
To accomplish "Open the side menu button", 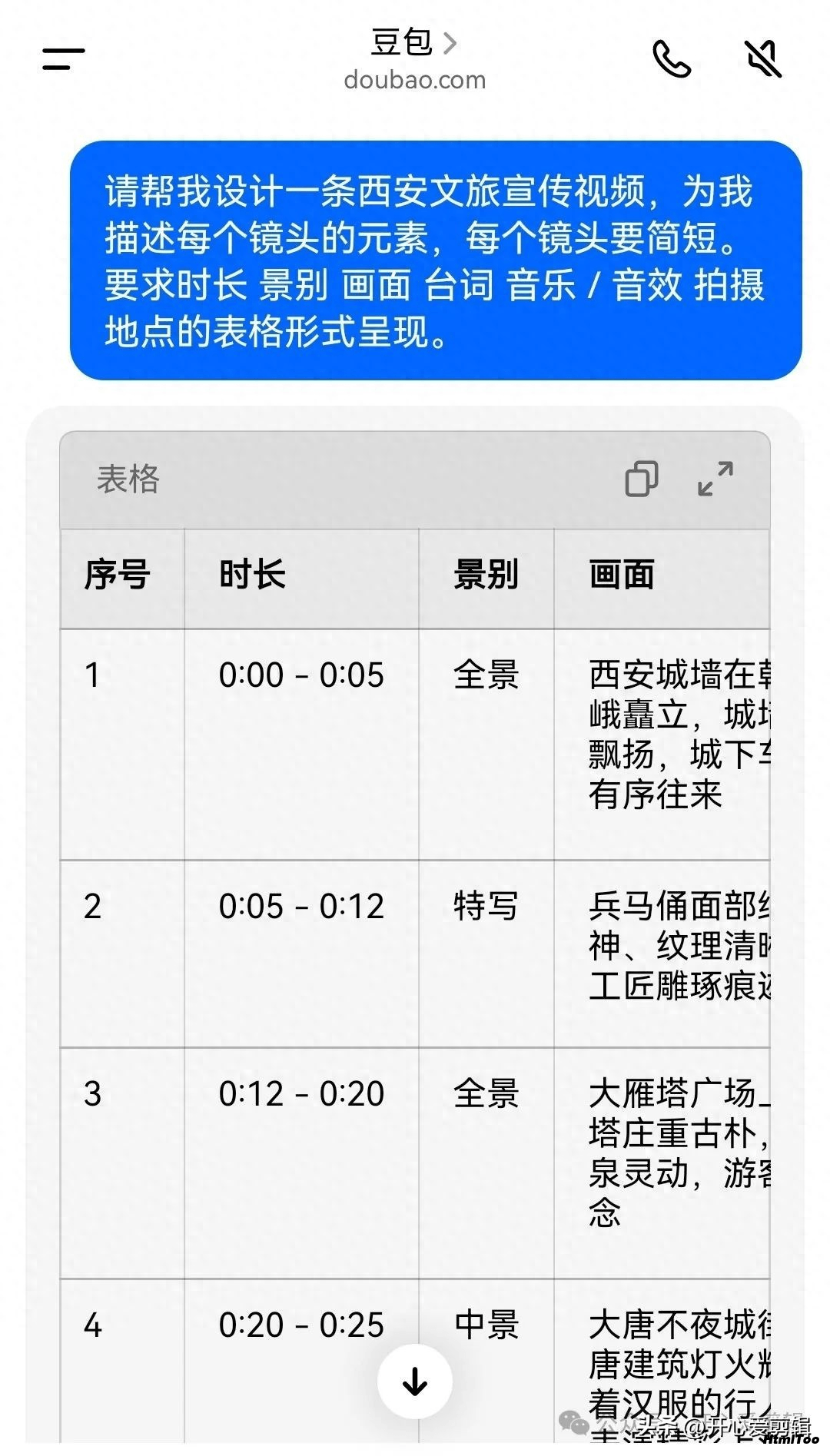I will click(63, 58).
